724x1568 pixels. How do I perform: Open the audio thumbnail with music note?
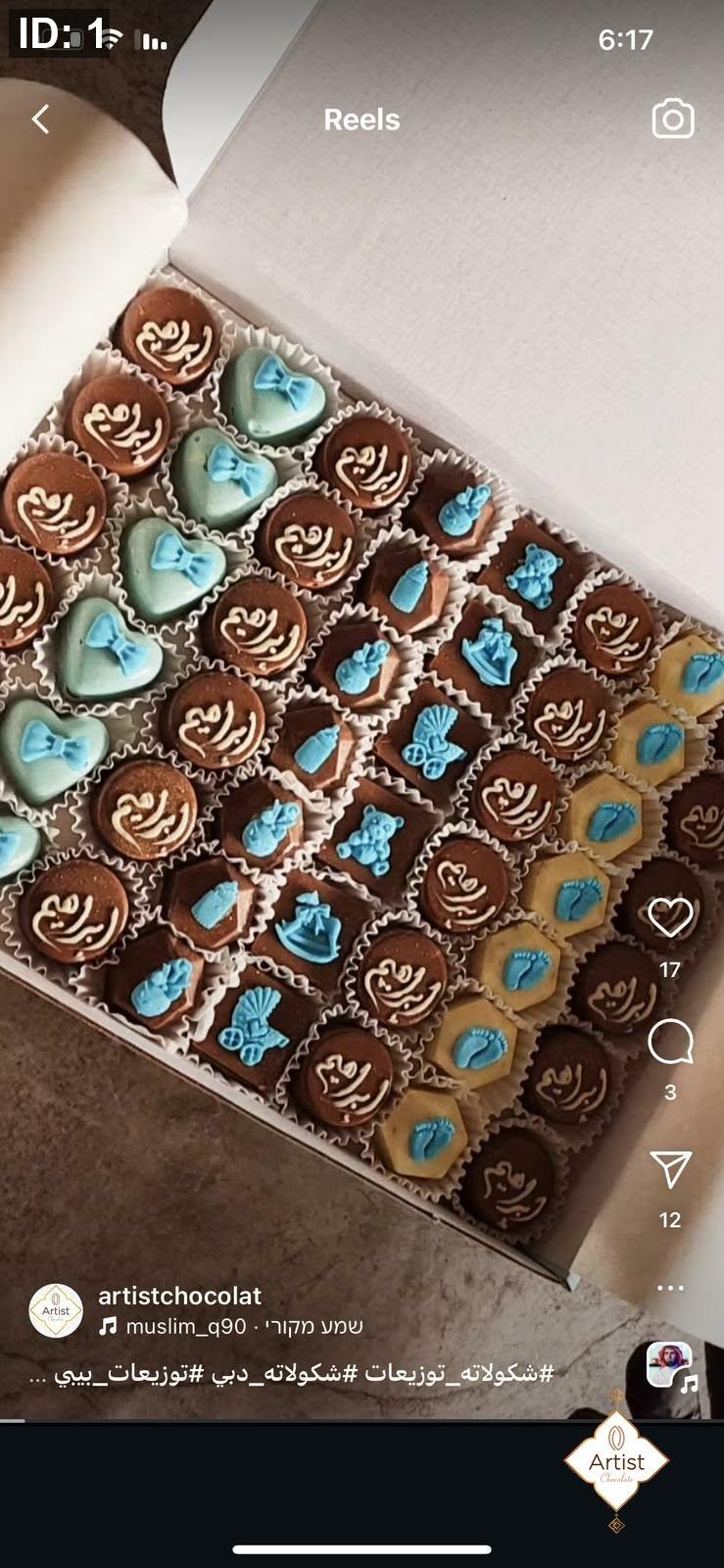(x=671, y=1366)
